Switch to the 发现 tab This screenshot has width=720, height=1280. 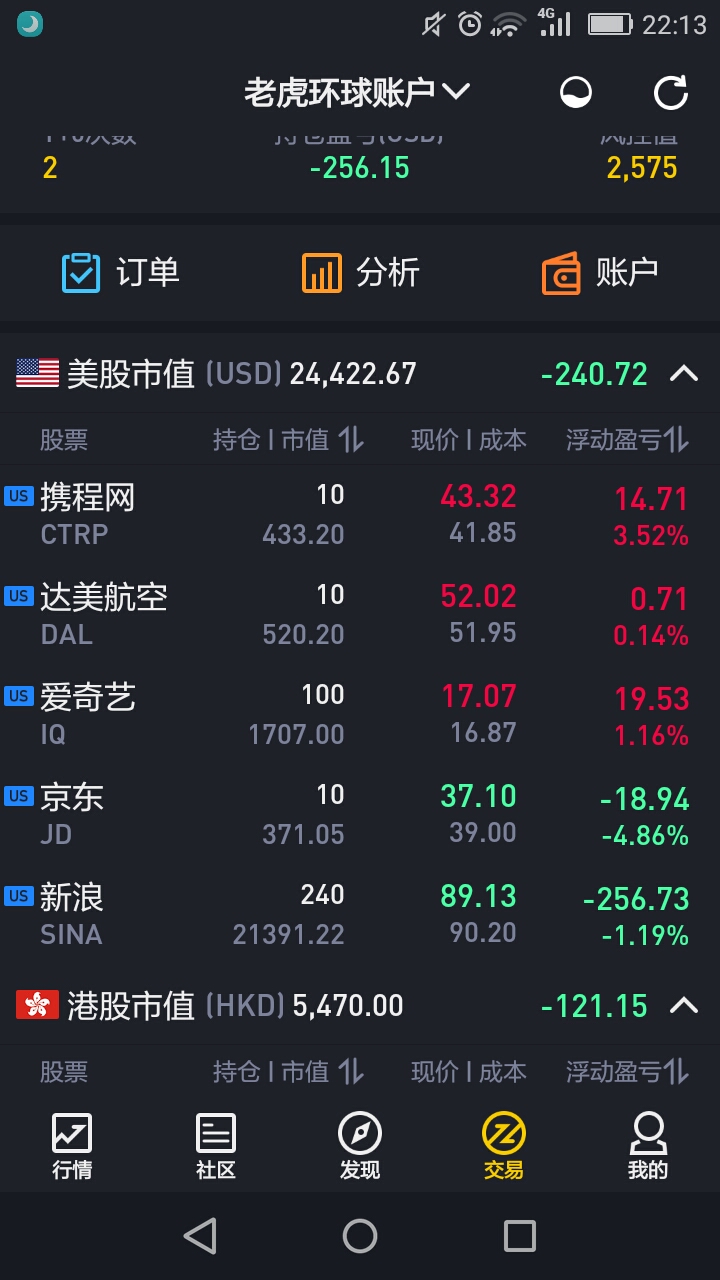[x=360, y=1146]
